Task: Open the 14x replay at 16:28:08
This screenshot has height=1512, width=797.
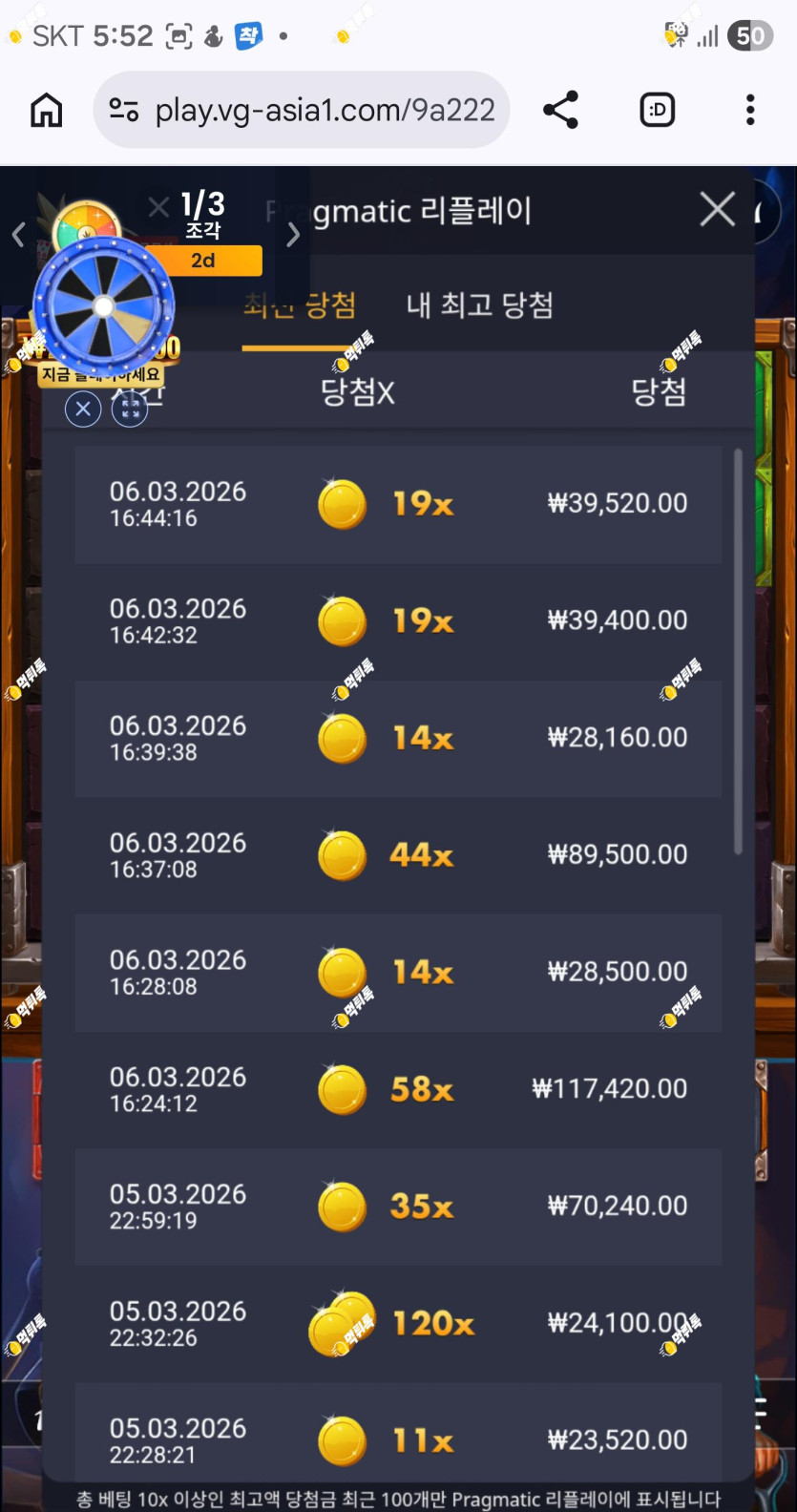Action: pyautogui.click(x=398, y=973)
